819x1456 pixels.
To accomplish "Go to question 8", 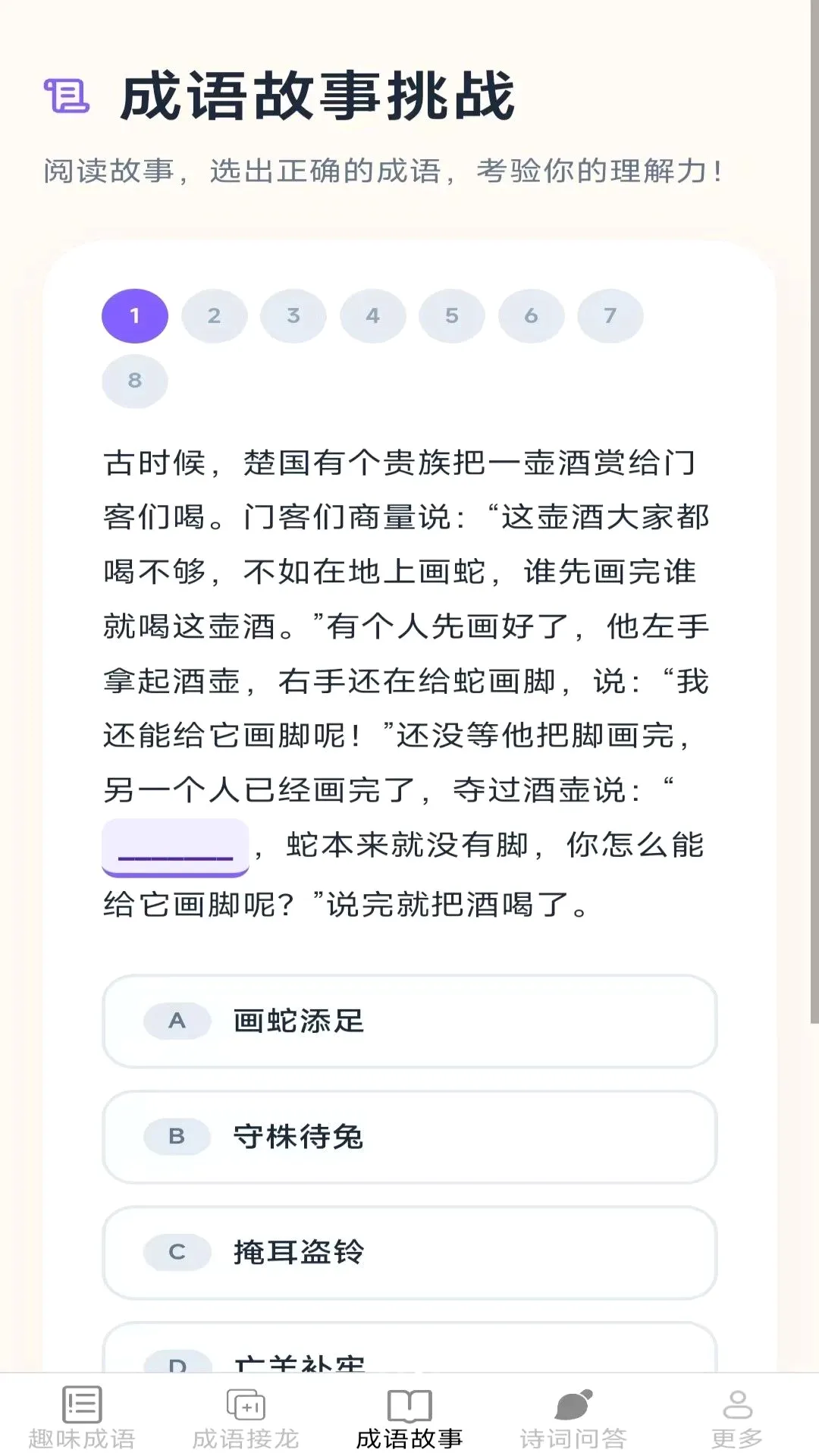I will click(x=135, y=381).
